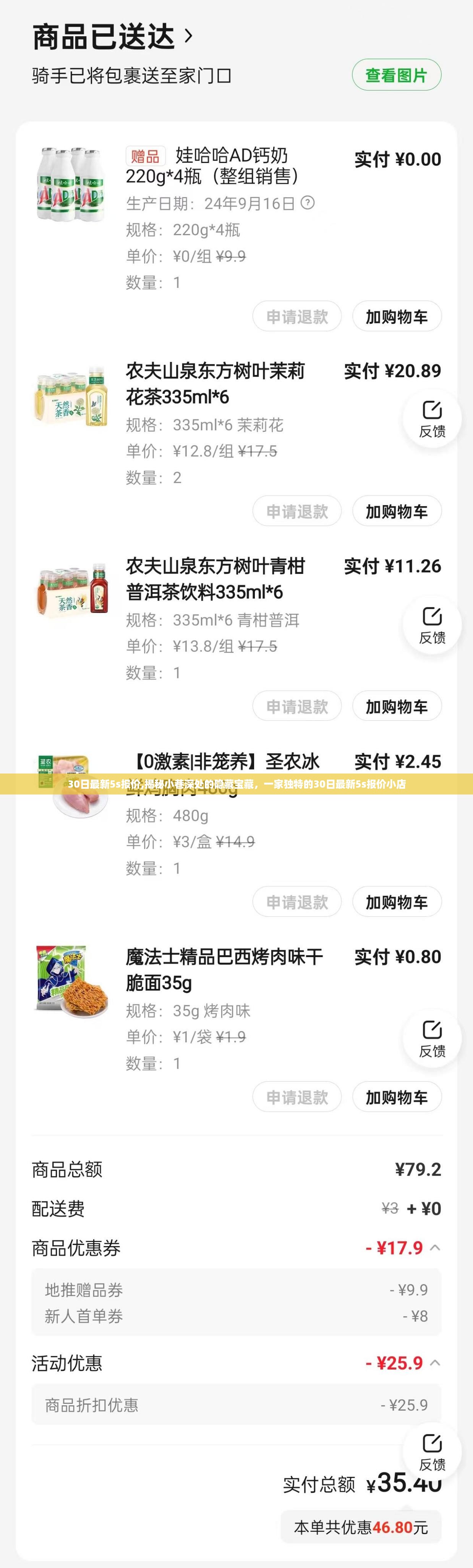The height and width of the screenshot is (1568, 473).
Task: Request refund for 娃哈哈AD钙奶
Action: pos(297,317)
